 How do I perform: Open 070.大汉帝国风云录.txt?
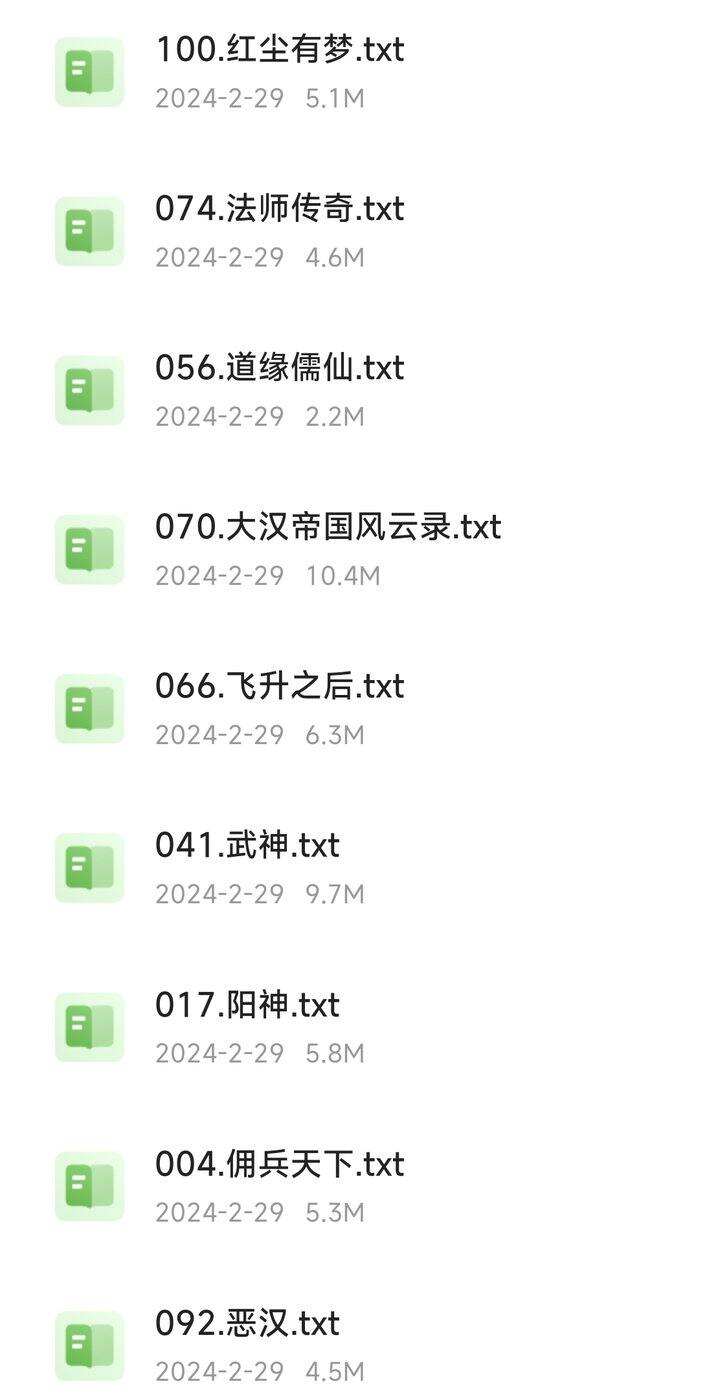click(x=360, y=549)
